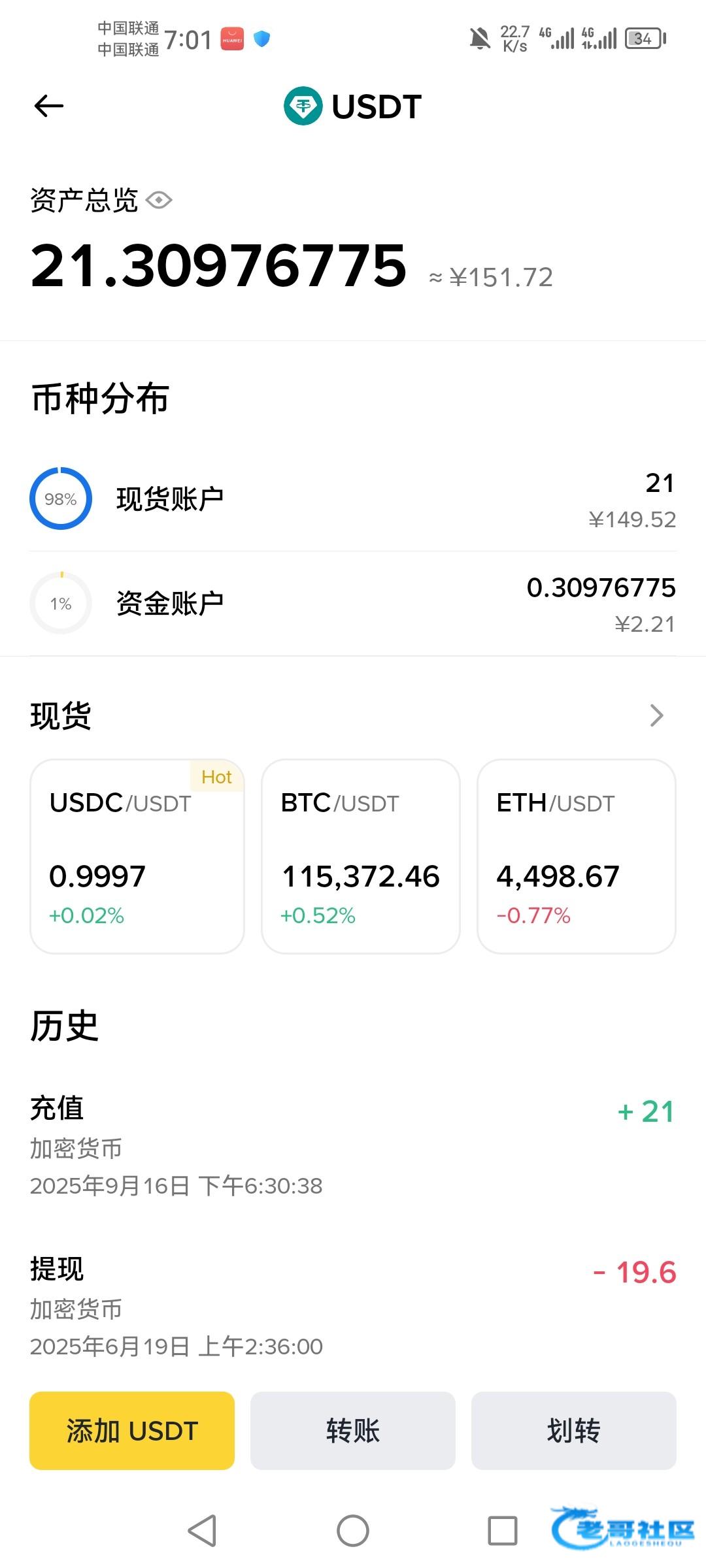Screen dimensions: 706x1568
Task: Go back using the top arrow
Action: tap(49, 106)
